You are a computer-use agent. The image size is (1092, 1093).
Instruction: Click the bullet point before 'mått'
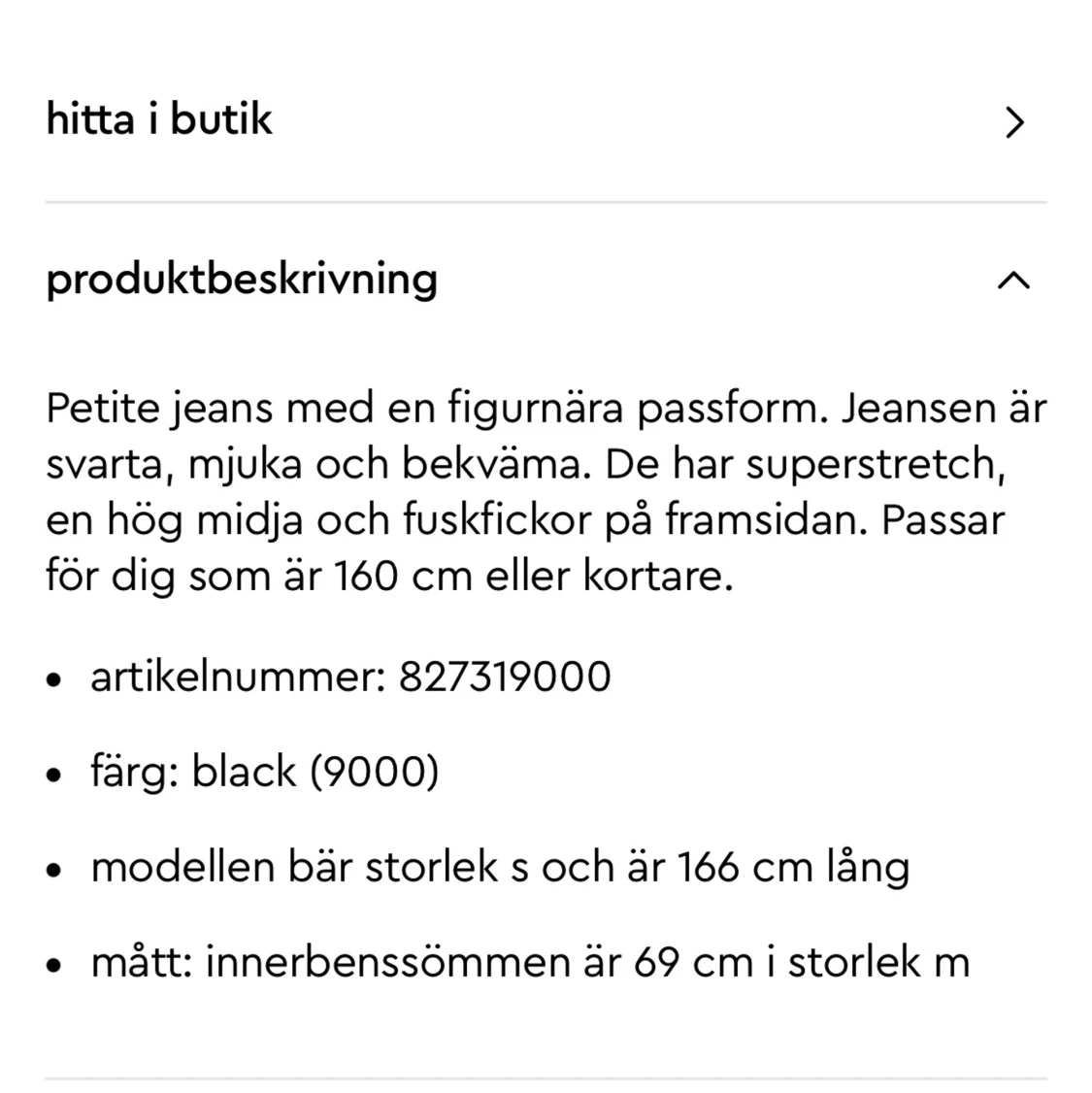(x=54, y=965)
